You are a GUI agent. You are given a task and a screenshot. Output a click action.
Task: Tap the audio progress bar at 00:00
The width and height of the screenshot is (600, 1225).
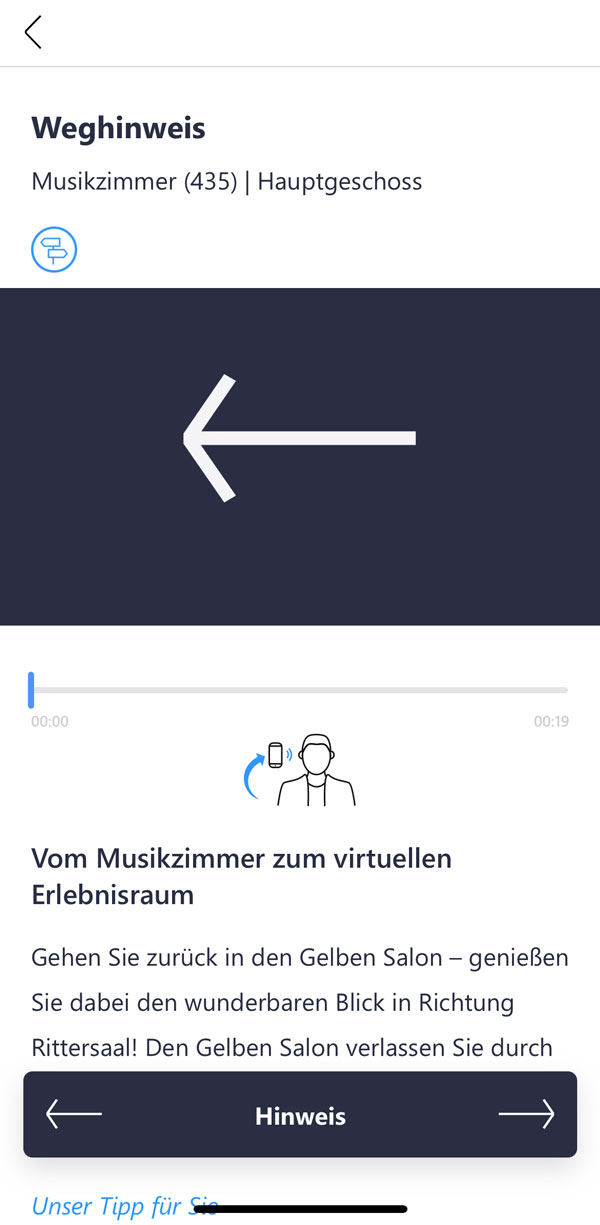pos(32,690)
